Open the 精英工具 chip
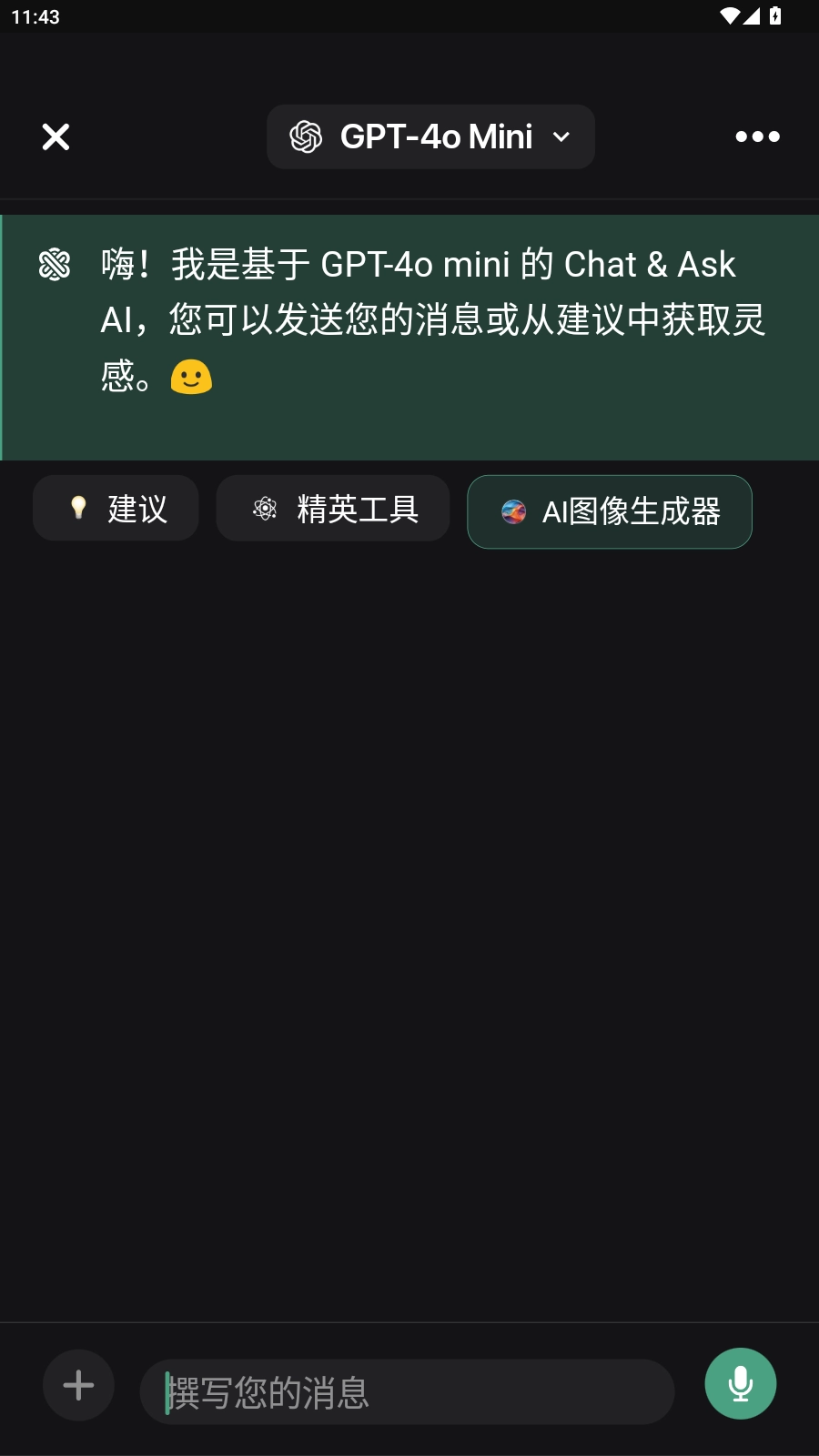The image size is (819, 1456). [x=333, y=509]
